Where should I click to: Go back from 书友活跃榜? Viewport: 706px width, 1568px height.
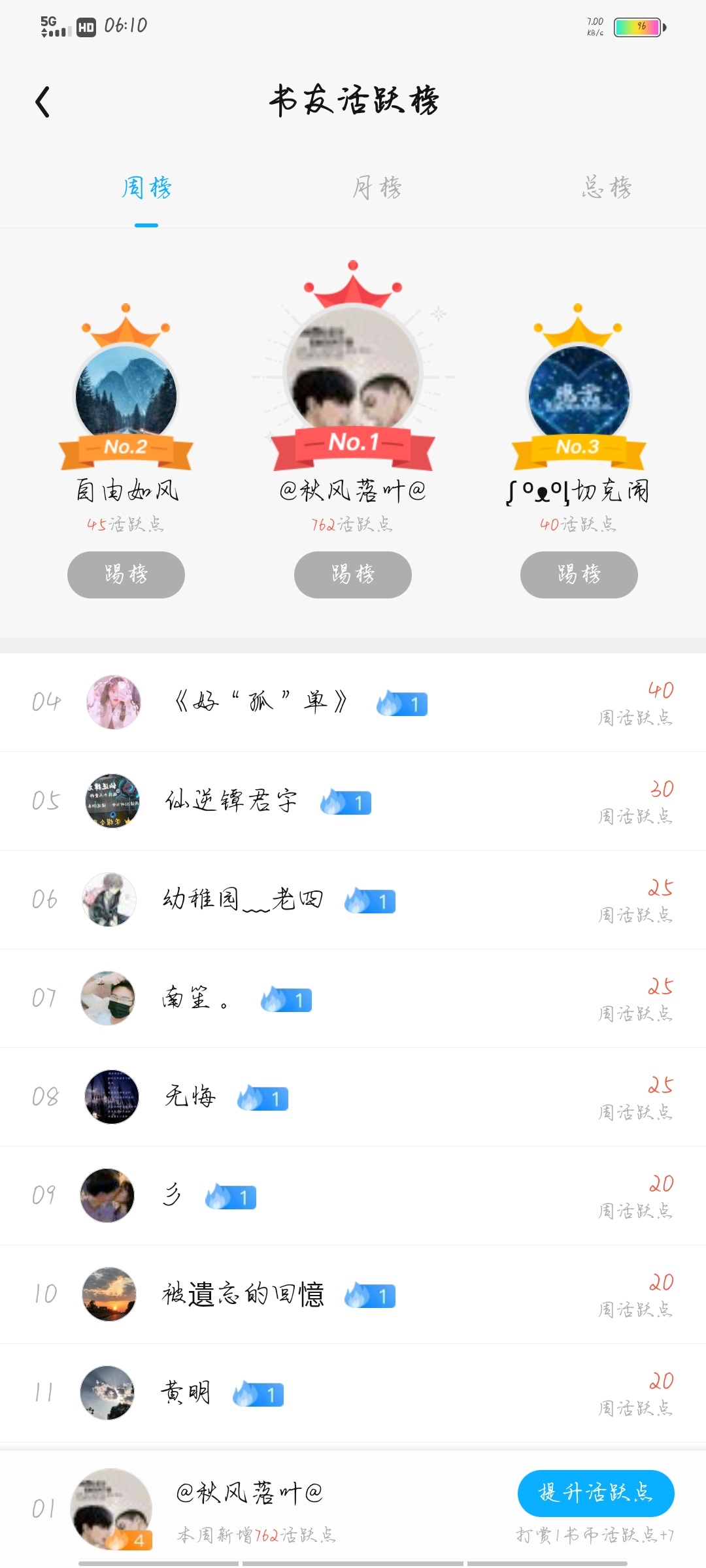43,102
